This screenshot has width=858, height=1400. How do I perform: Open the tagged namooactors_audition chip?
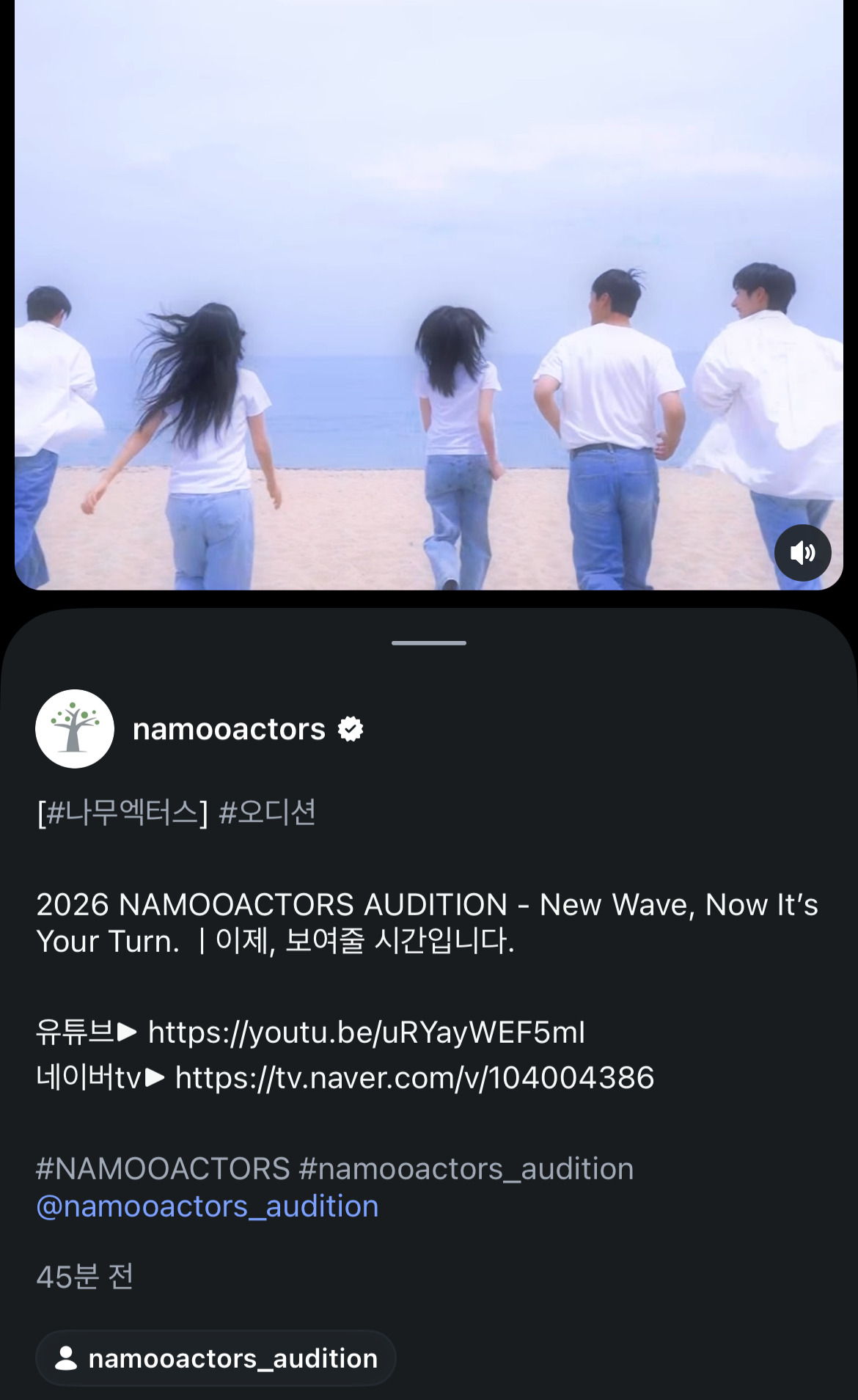click(x=216, y=1358)
